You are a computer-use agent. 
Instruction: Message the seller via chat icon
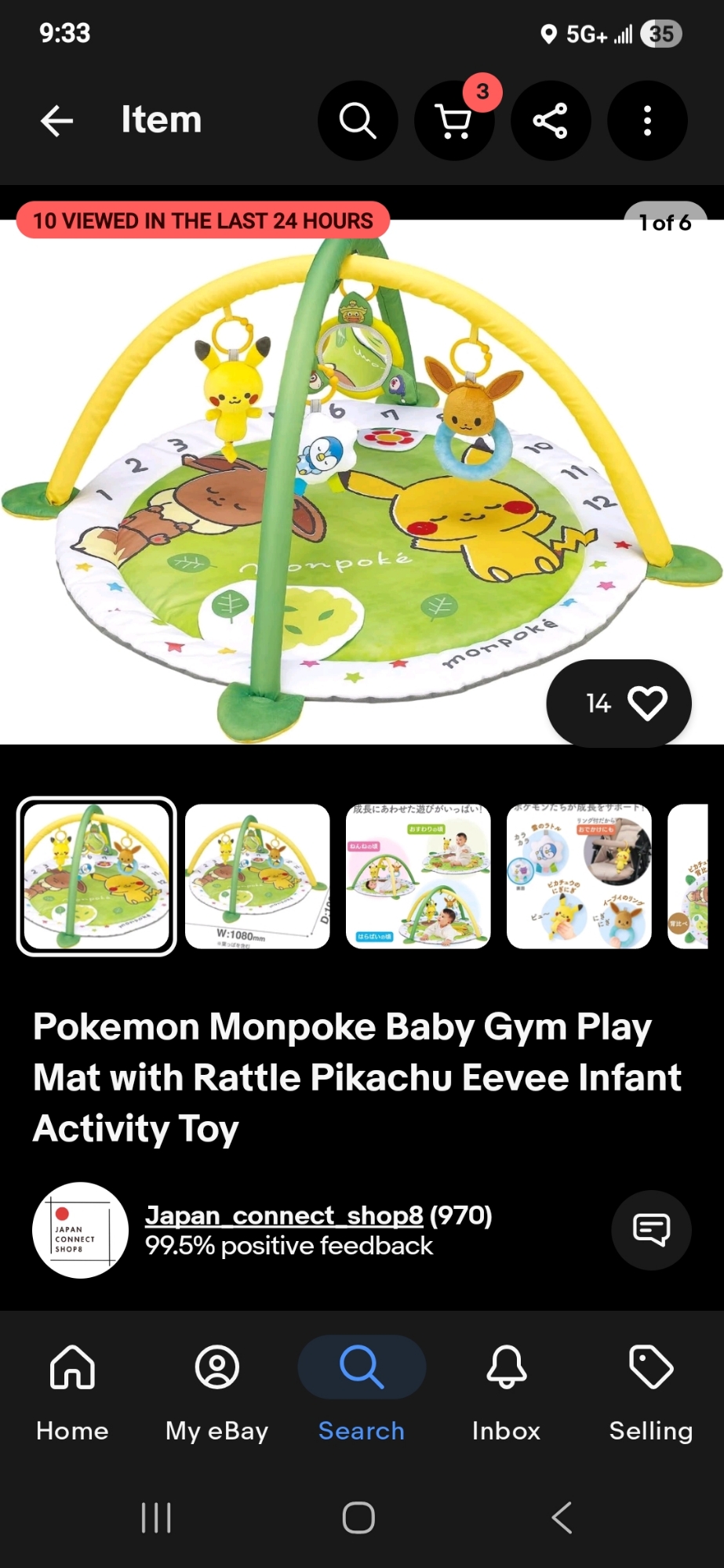pos(651,1229)
